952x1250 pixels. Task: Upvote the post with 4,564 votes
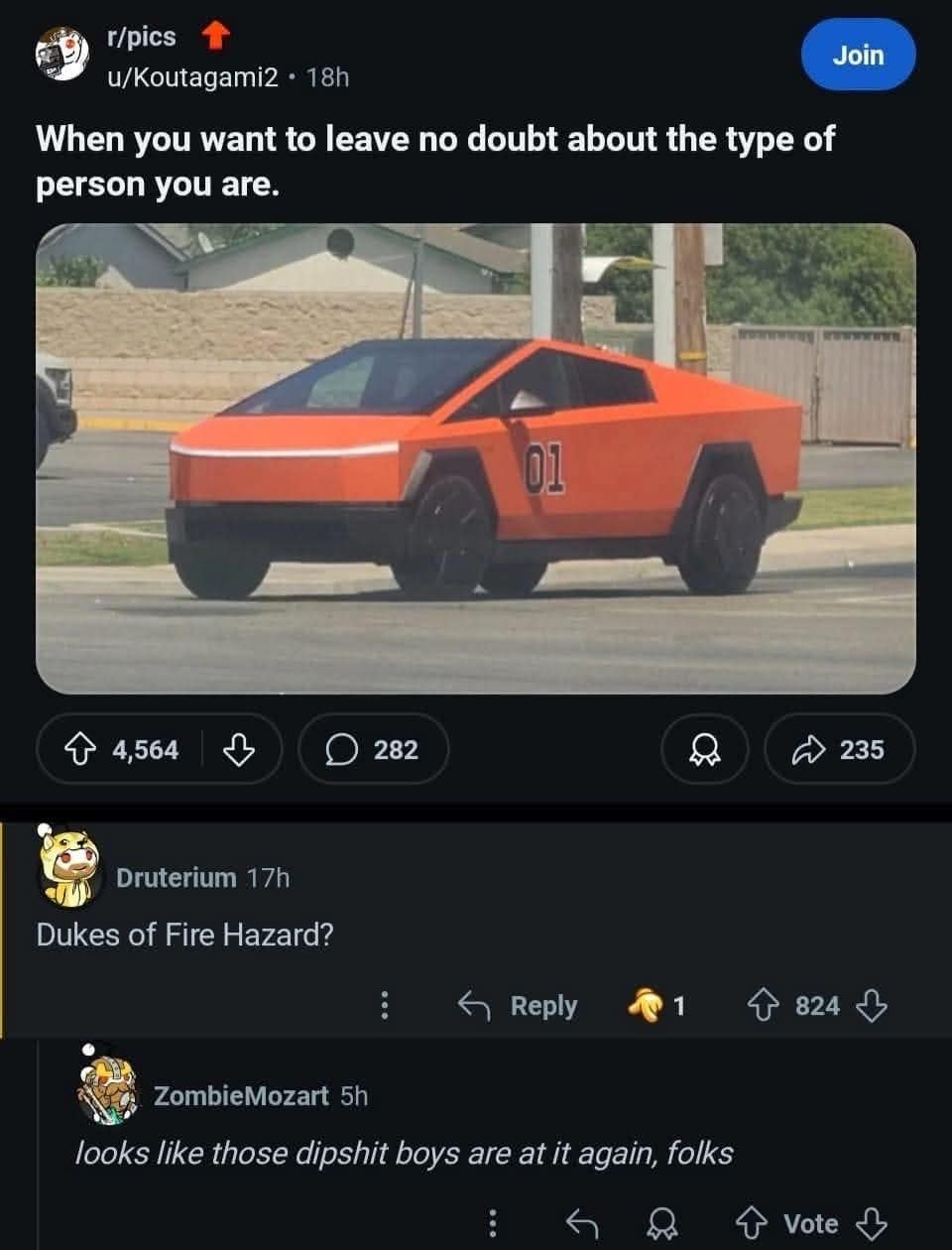pyautogui.click(x=79, y=749)
